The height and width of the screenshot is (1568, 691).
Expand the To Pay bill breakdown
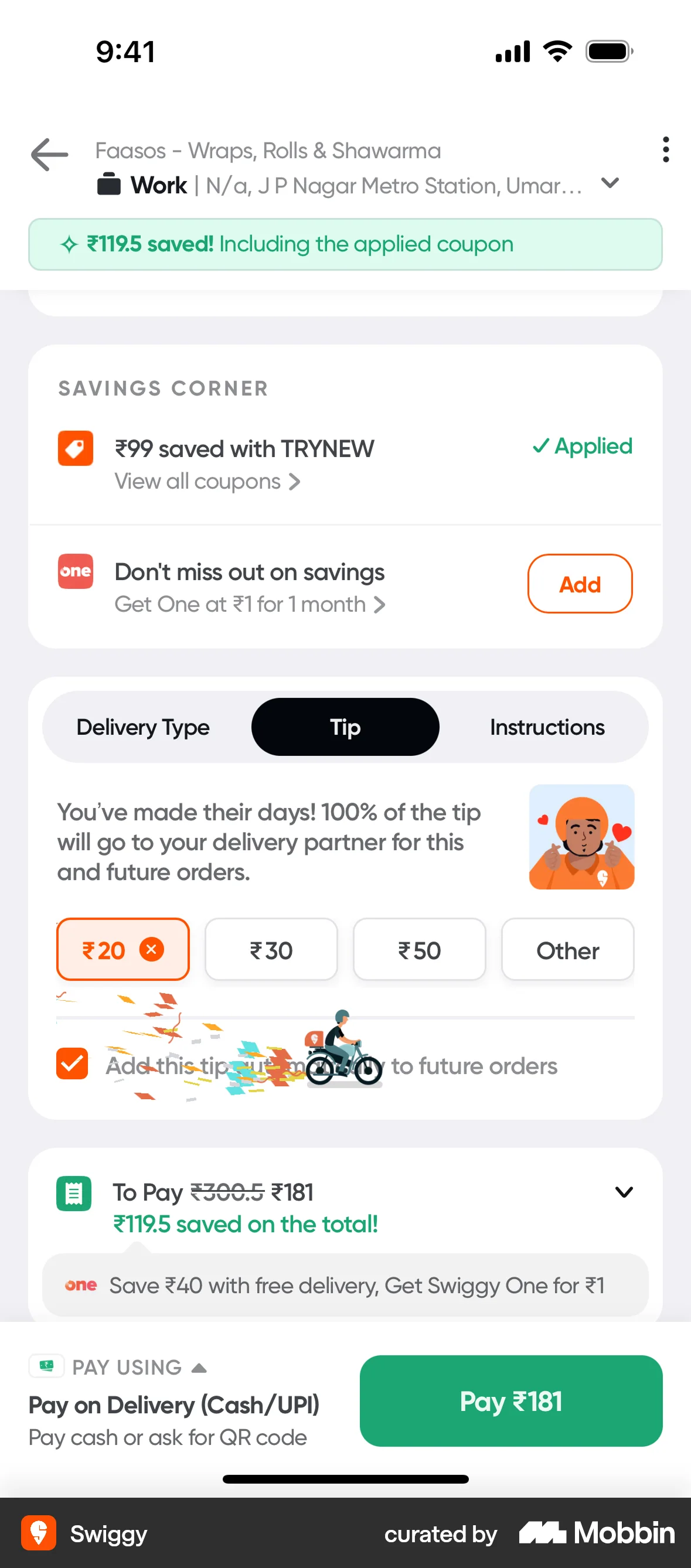pos(624,1192)
